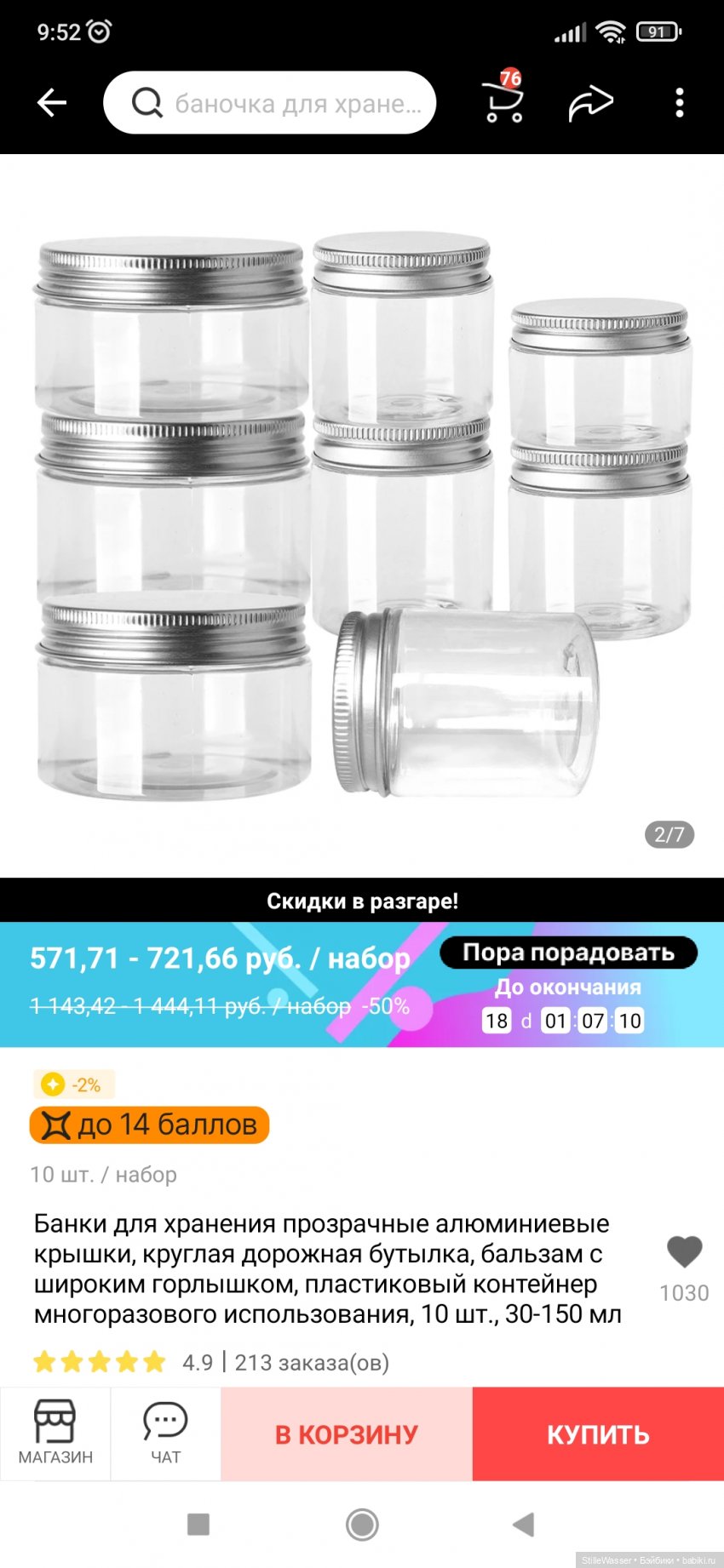Tap the system home button
This screenshot has width=724, height=1568.
(362, 1525)
